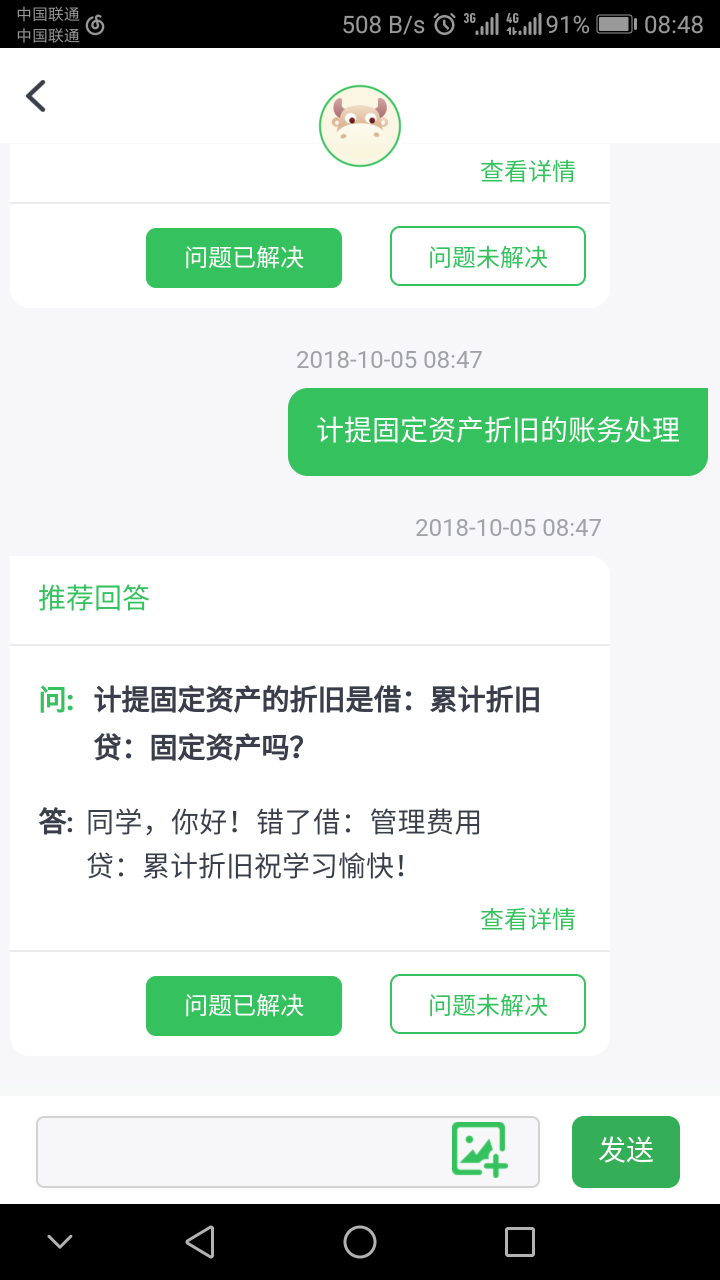Tap the back arrow at the top left
The width and height of the screenshot is (720, 1280).
pos(36,97)
